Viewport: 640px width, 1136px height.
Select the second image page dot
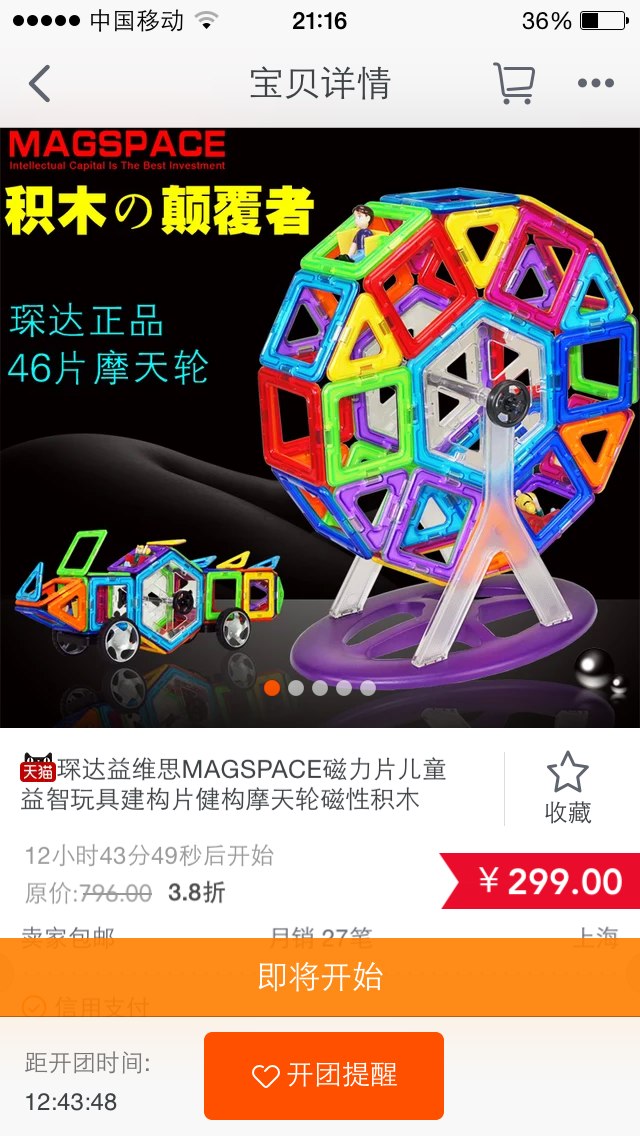tap(296, 688)
